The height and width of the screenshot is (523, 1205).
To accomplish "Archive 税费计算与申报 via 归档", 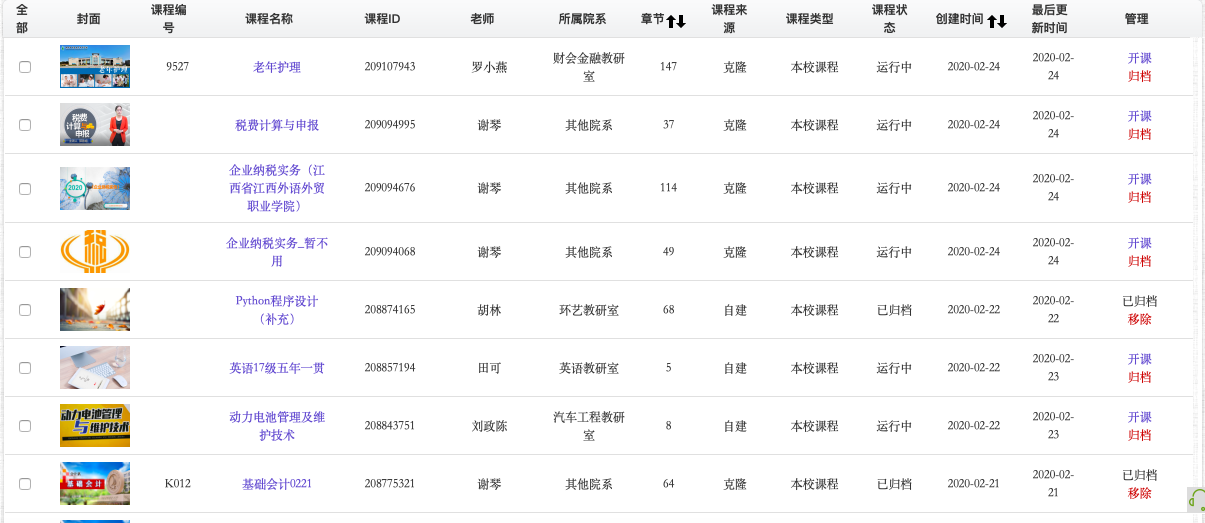I will (1139, 134).
